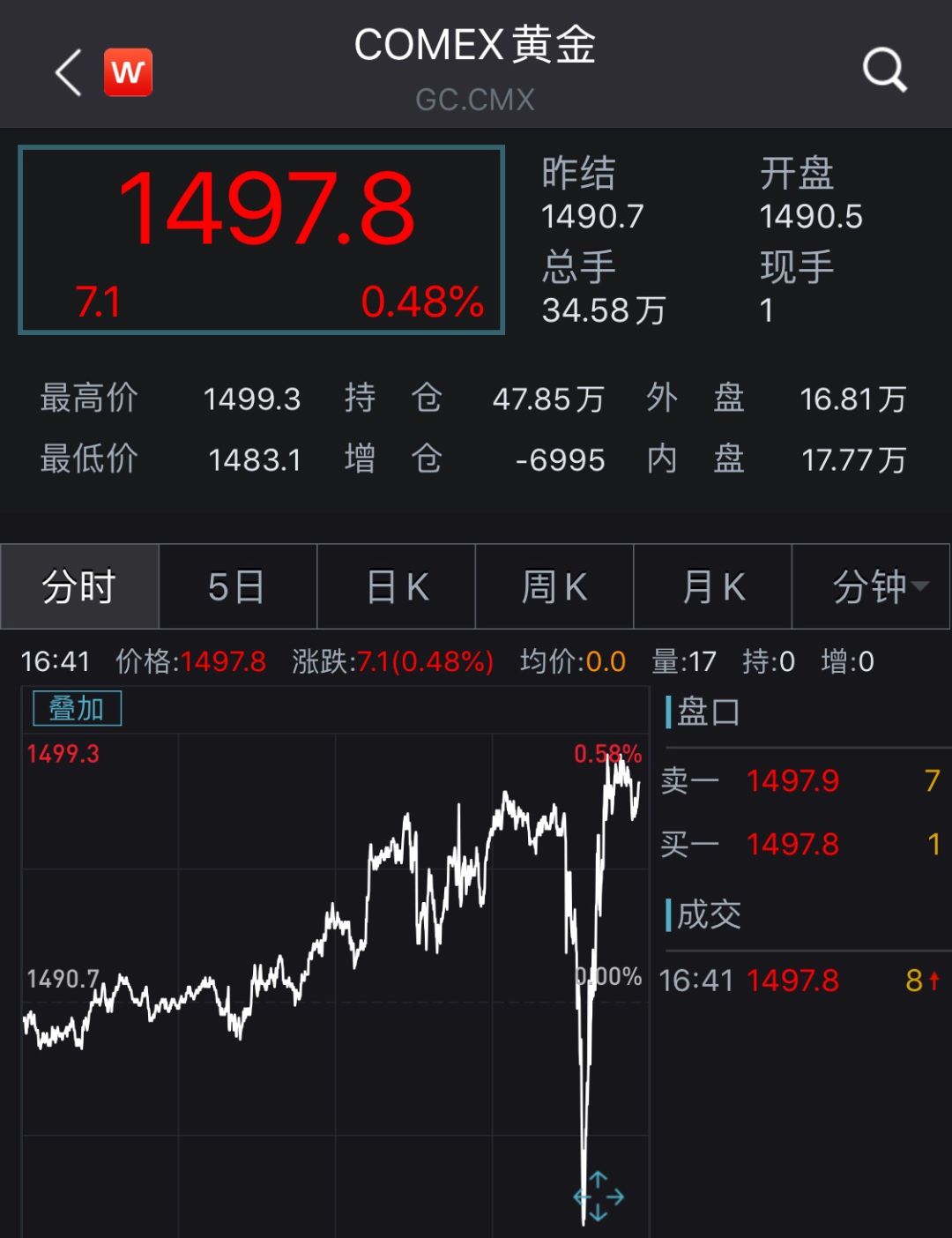952x1238 pixels.
Task: Switch to the 5日 chart tab
Action: click(237, 586)
